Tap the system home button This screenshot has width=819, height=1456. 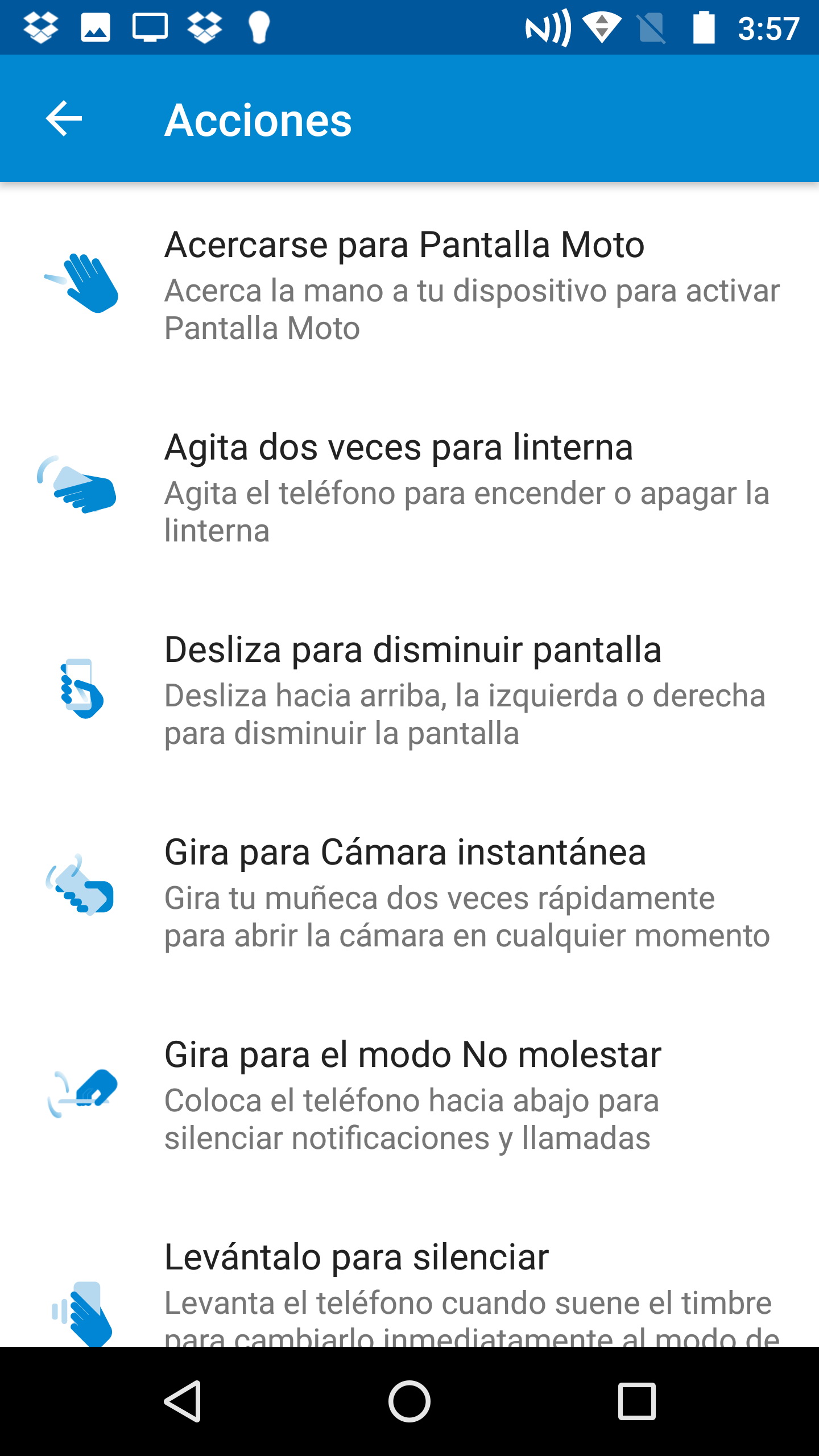[x=409, y=1401]
